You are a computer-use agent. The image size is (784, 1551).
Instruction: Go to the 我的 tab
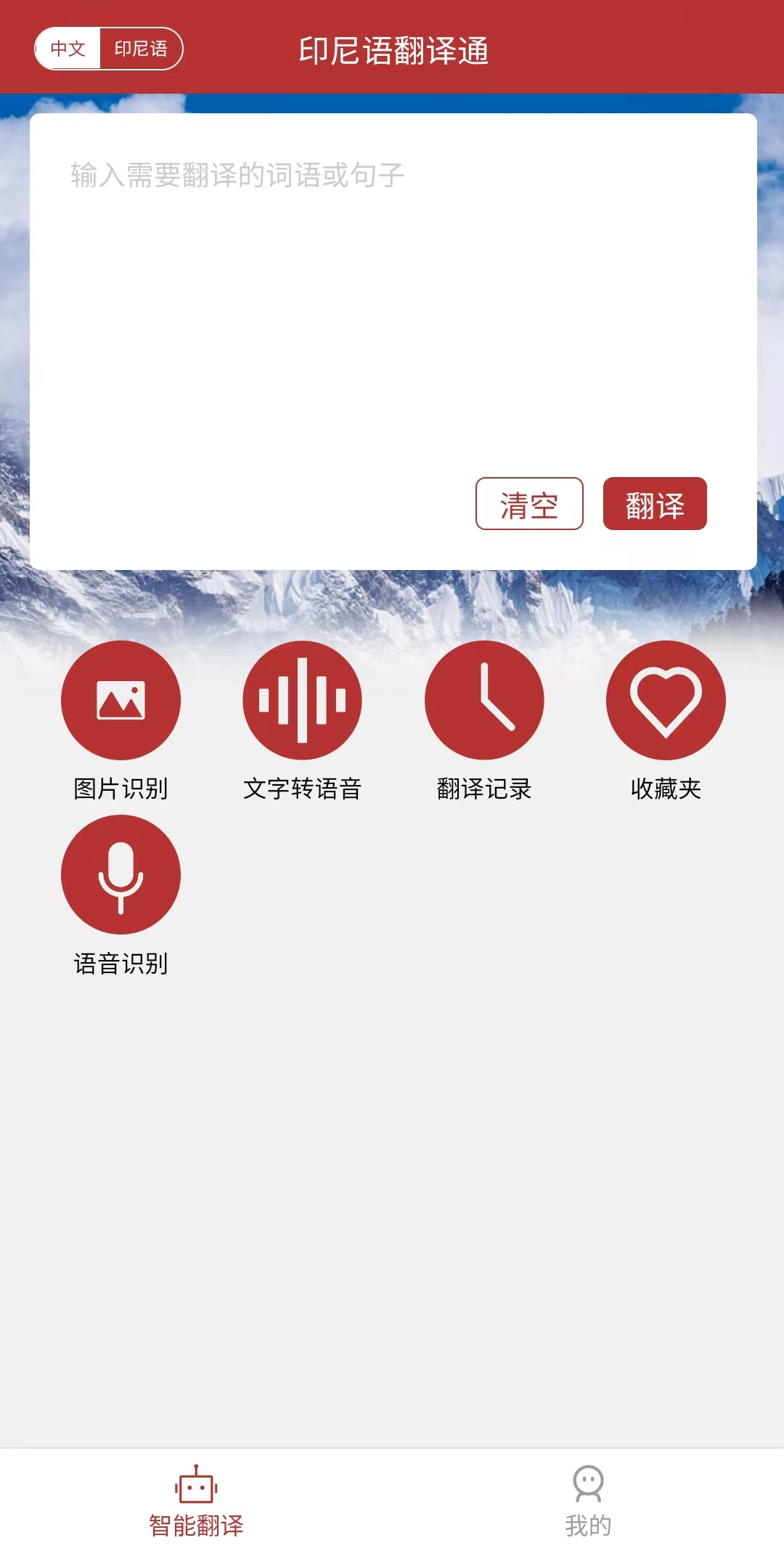coord(588,1502)
